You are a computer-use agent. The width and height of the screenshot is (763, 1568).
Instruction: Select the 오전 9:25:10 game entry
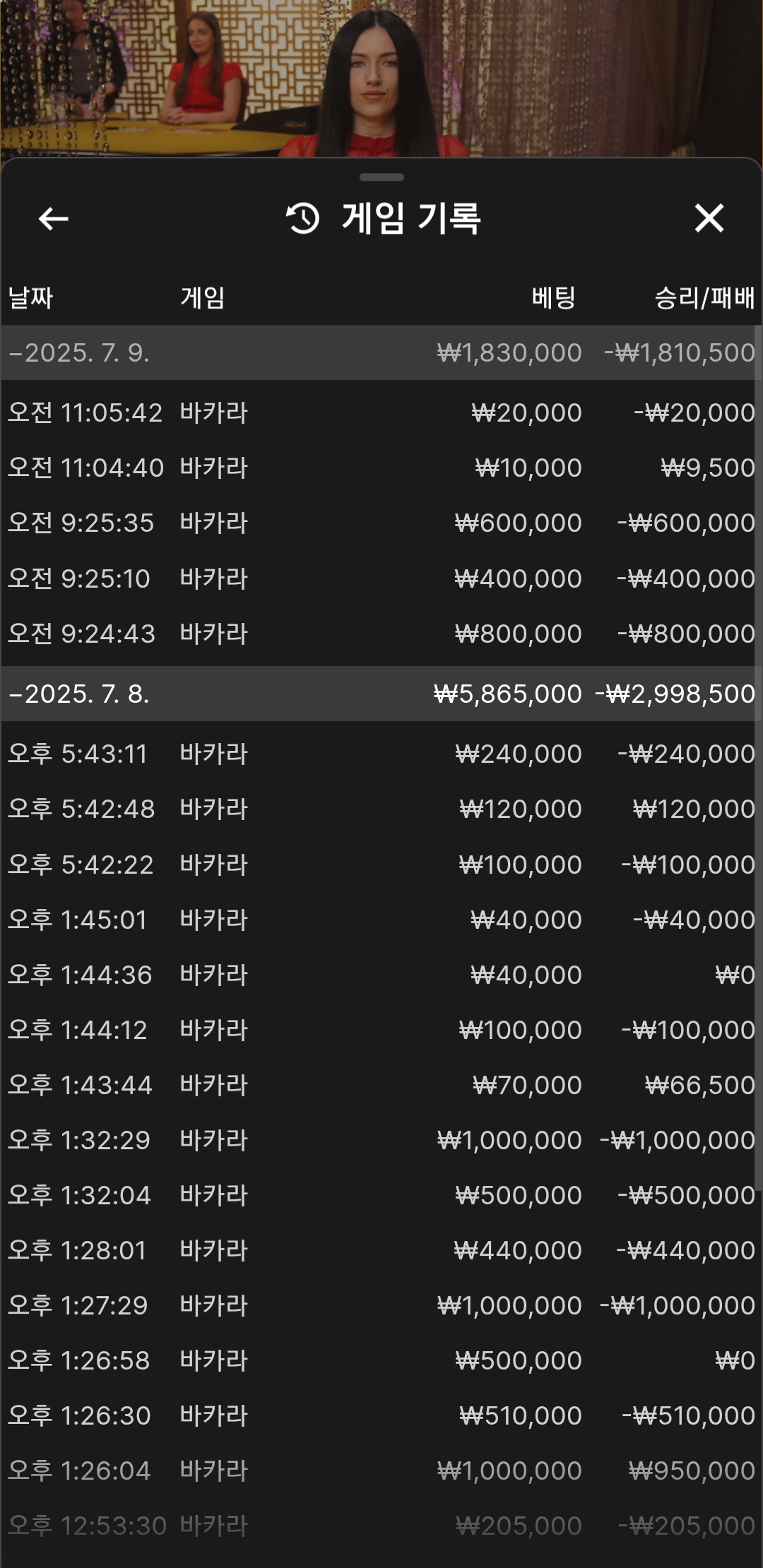coord(381,578)
